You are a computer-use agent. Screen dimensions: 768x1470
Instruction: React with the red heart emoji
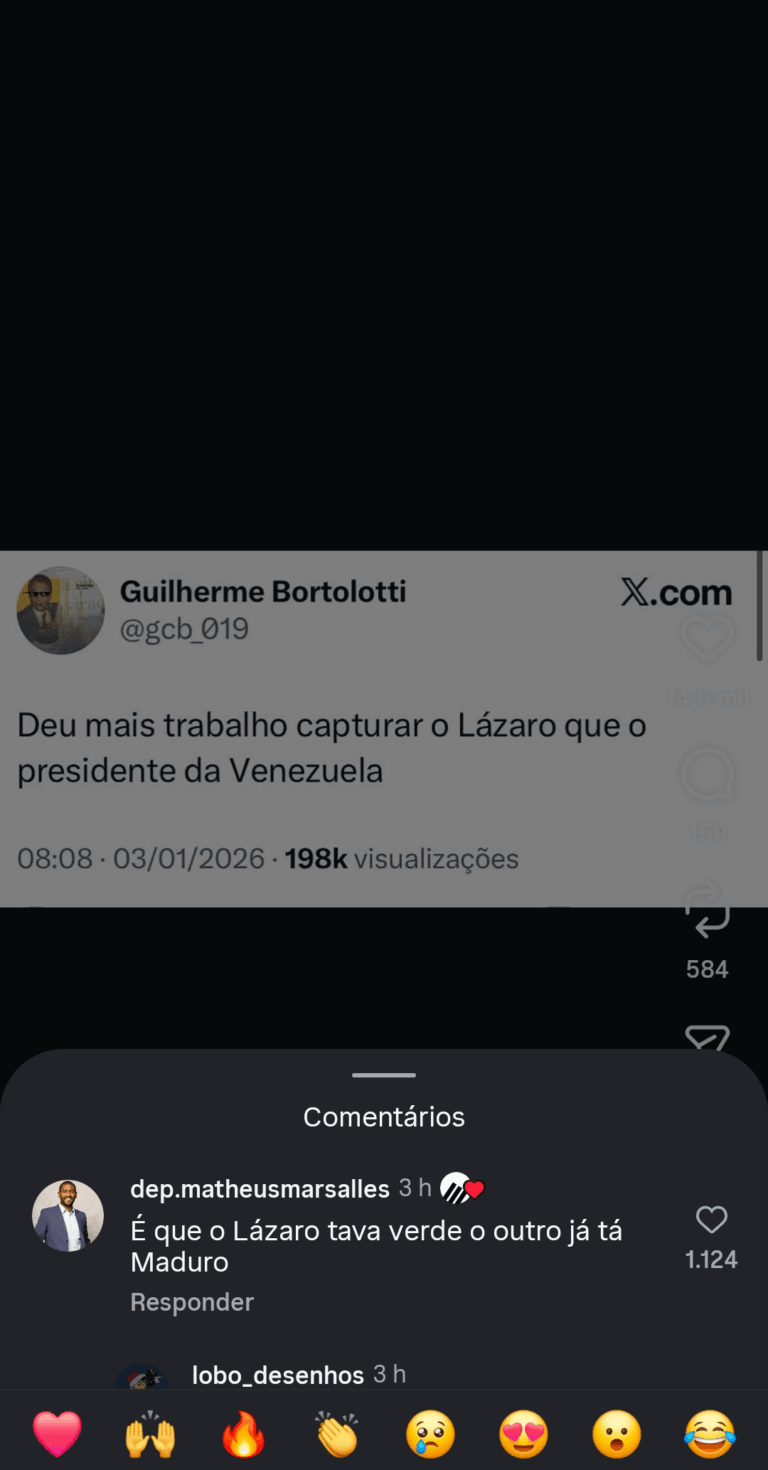pos(57,1435)
